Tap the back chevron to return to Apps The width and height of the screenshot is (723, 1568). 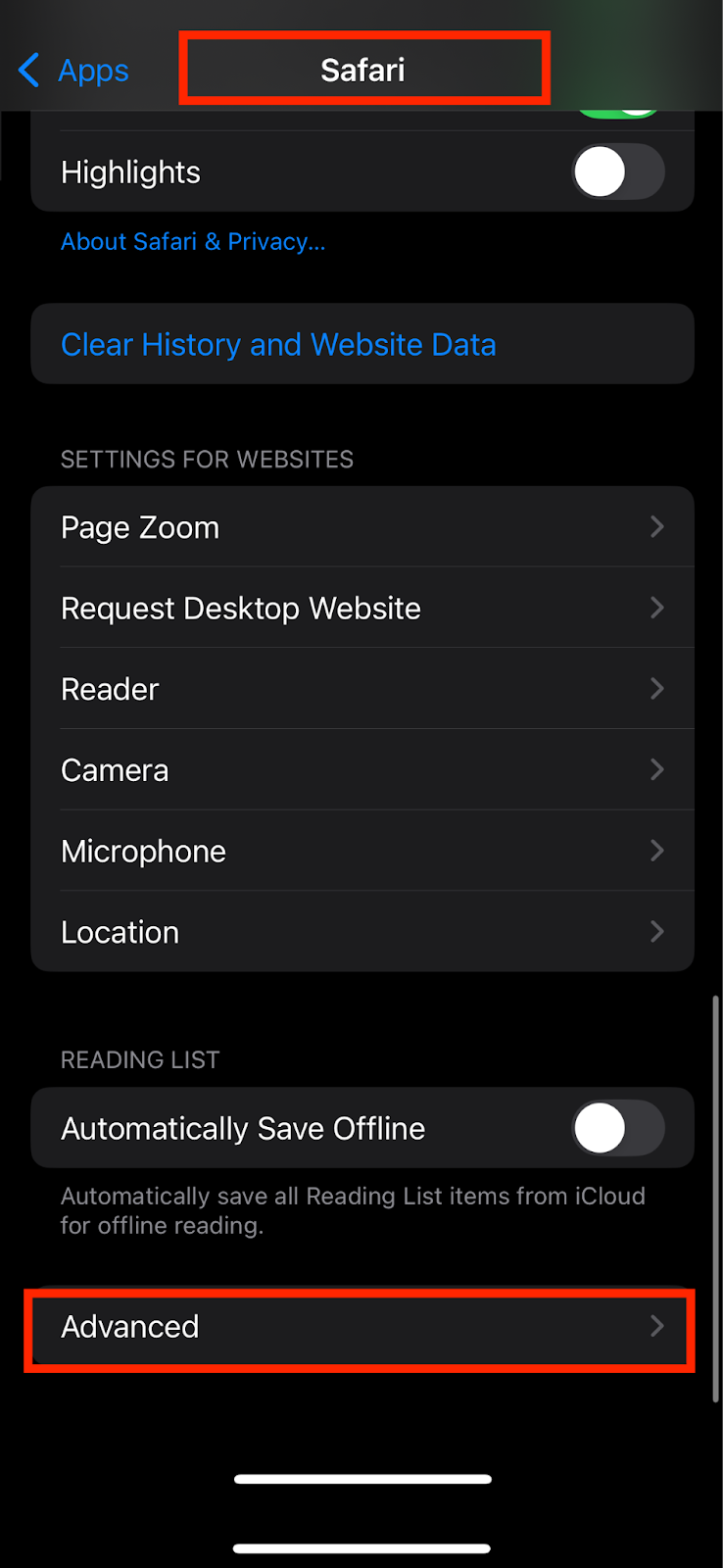point(27,70)
